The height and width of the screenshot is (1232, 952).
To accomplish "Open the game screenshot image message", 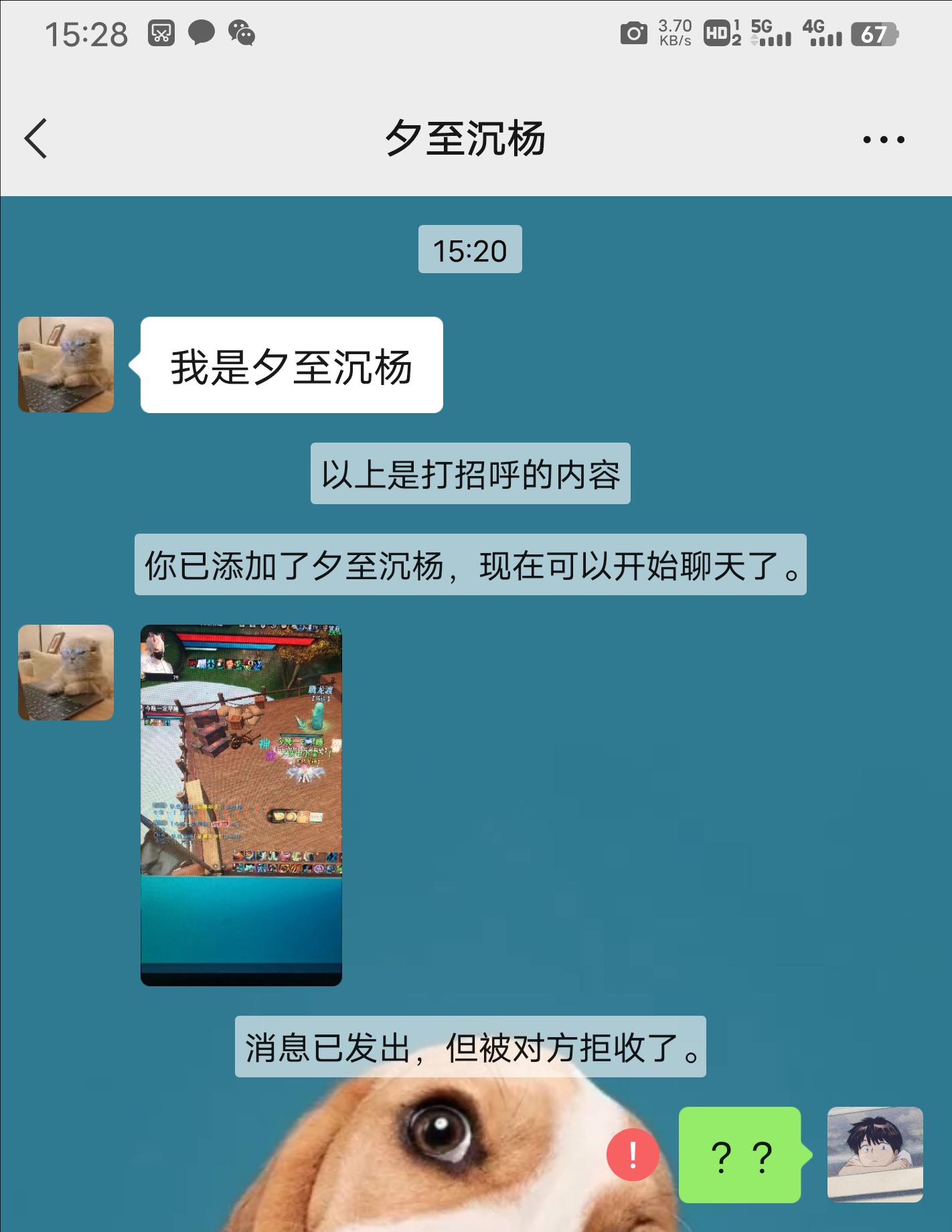I will [241, 805].
